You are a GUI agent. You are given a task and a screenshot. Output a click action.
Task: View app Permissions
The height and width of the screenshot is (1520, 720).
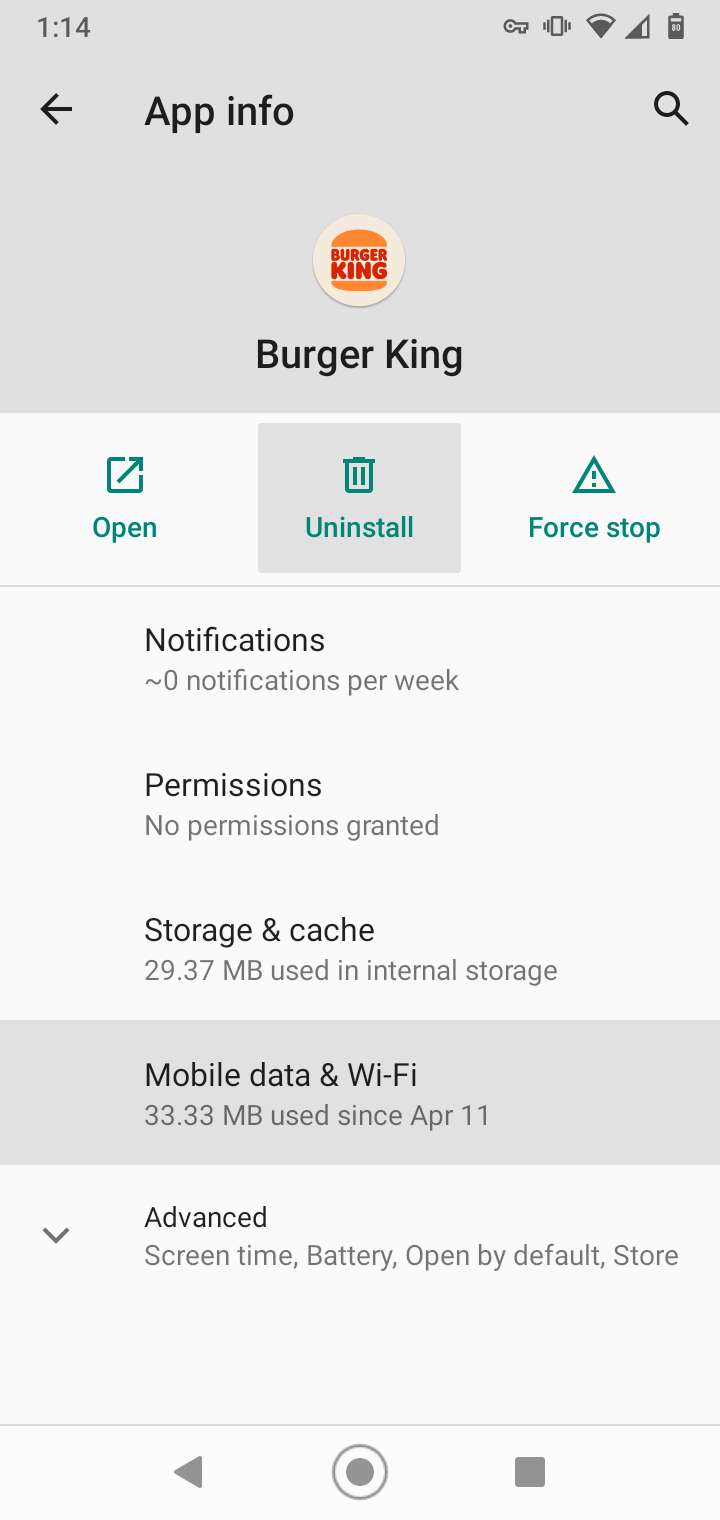pos(360,804)
